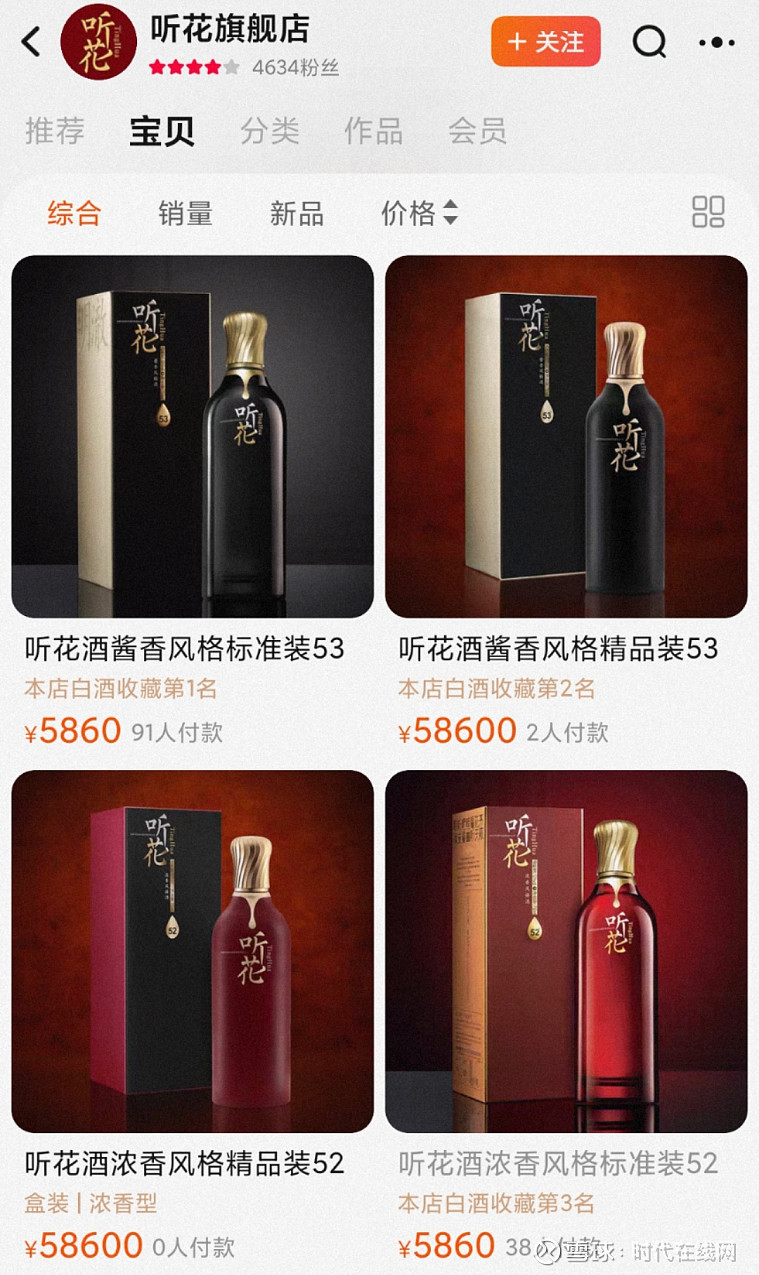
Task: Open the search magnifier icon
Action: coord(651,43)
